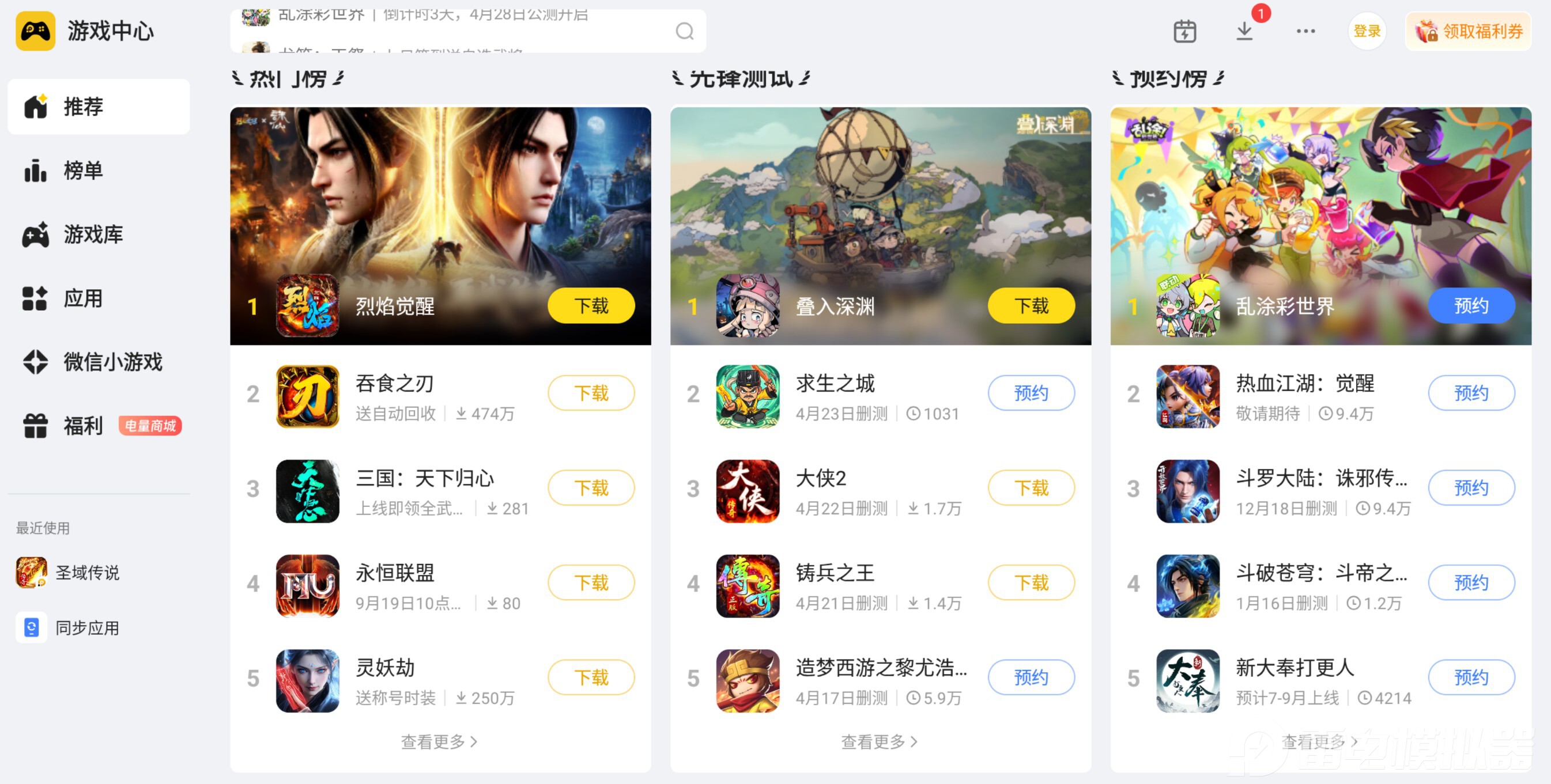Download 大侠2
This screenshot has width=1551, height=784.
1031,487
